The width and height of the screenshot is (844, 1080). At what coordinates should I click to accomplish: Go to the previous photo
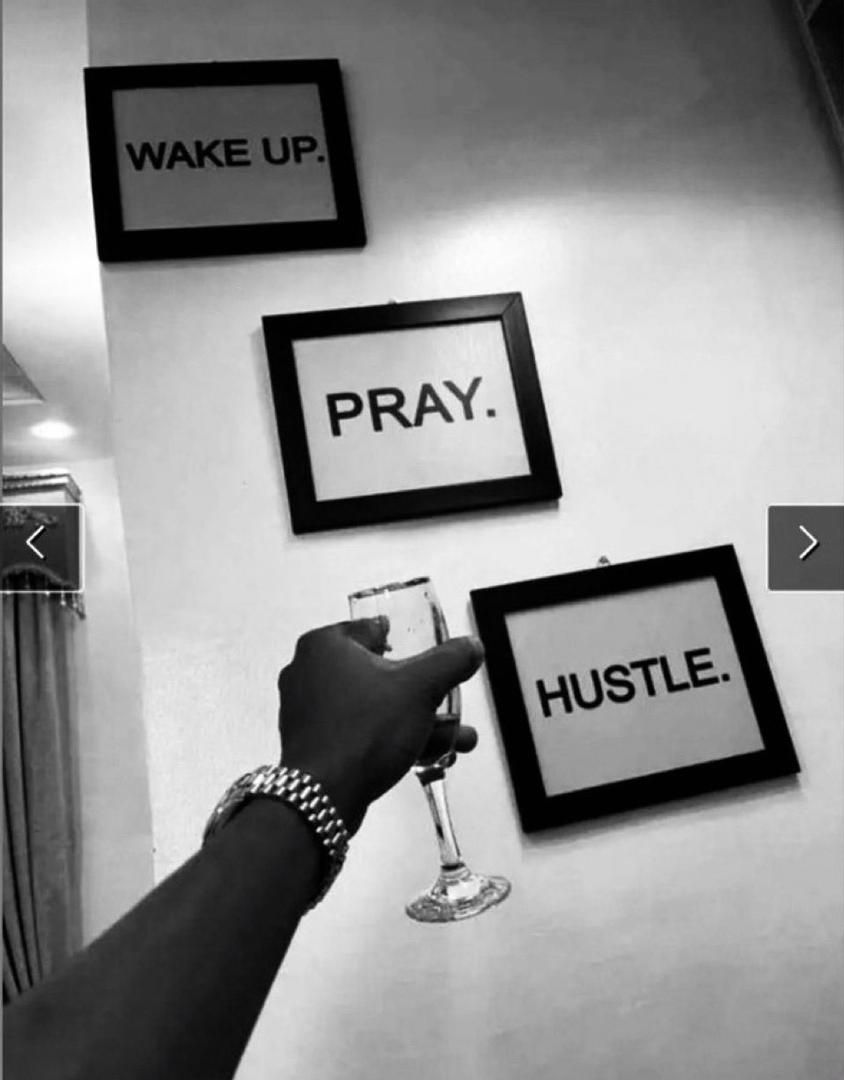coord(38,546)
